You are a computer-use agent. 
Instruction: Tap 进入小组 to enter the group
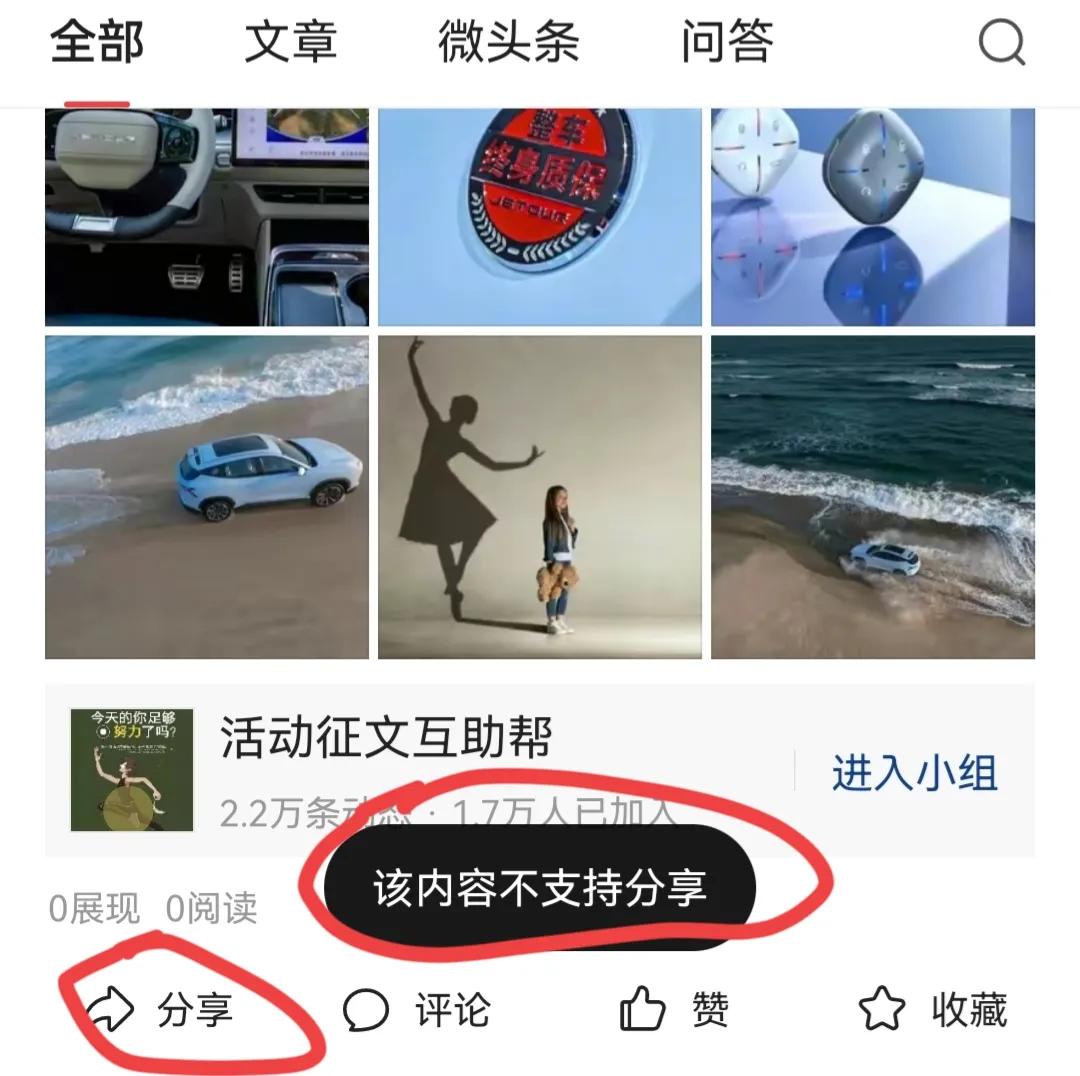[x=914, y=773]
